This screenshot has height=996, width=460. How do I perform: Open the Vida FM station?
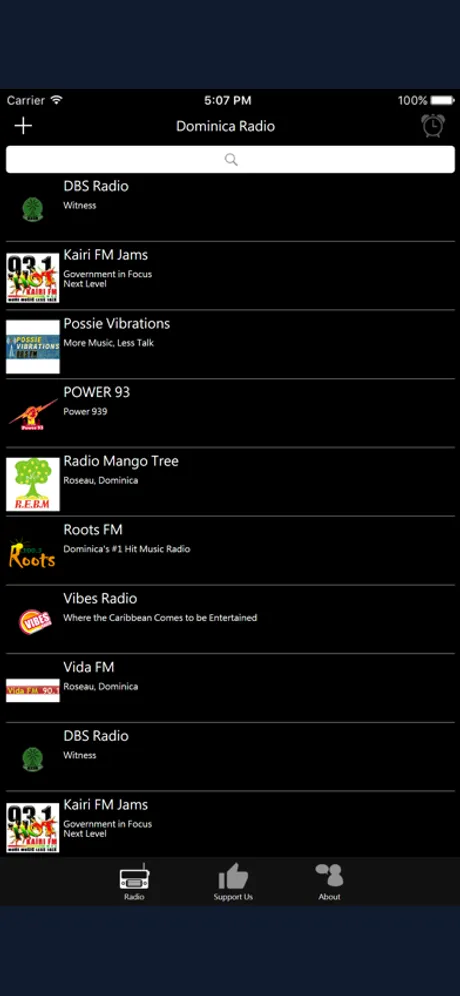(230, 687)
